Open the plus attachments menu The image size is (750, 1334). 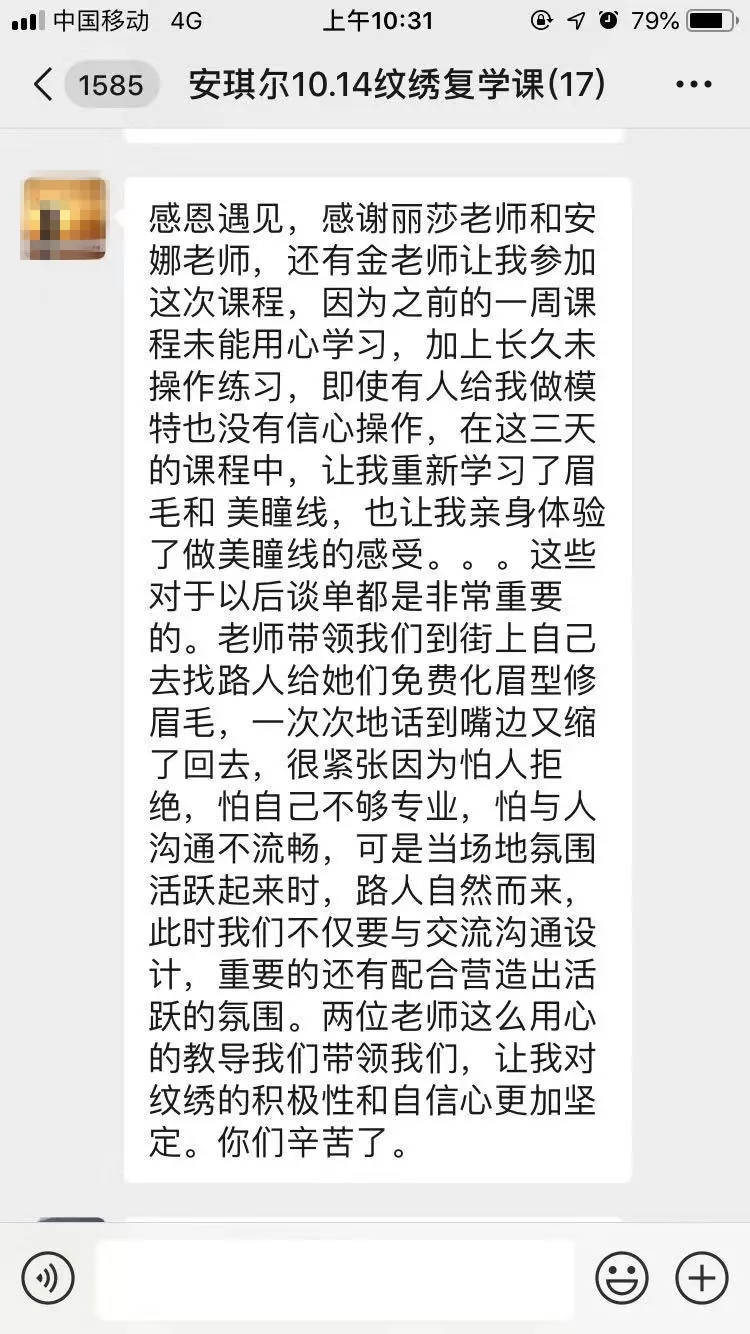point(702,1278)
